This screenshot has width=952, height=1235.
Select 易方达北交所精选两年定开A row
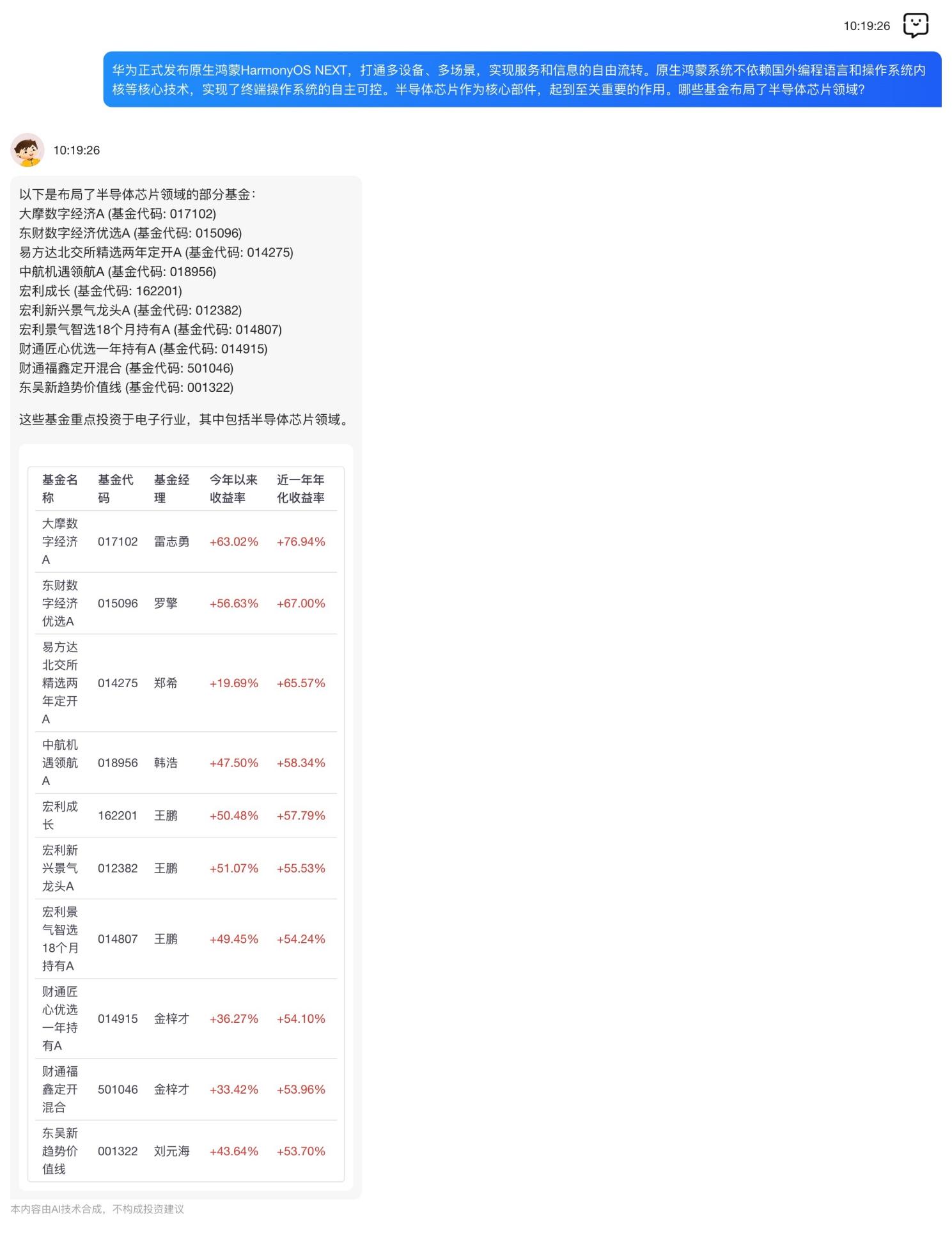coord(60,683)
